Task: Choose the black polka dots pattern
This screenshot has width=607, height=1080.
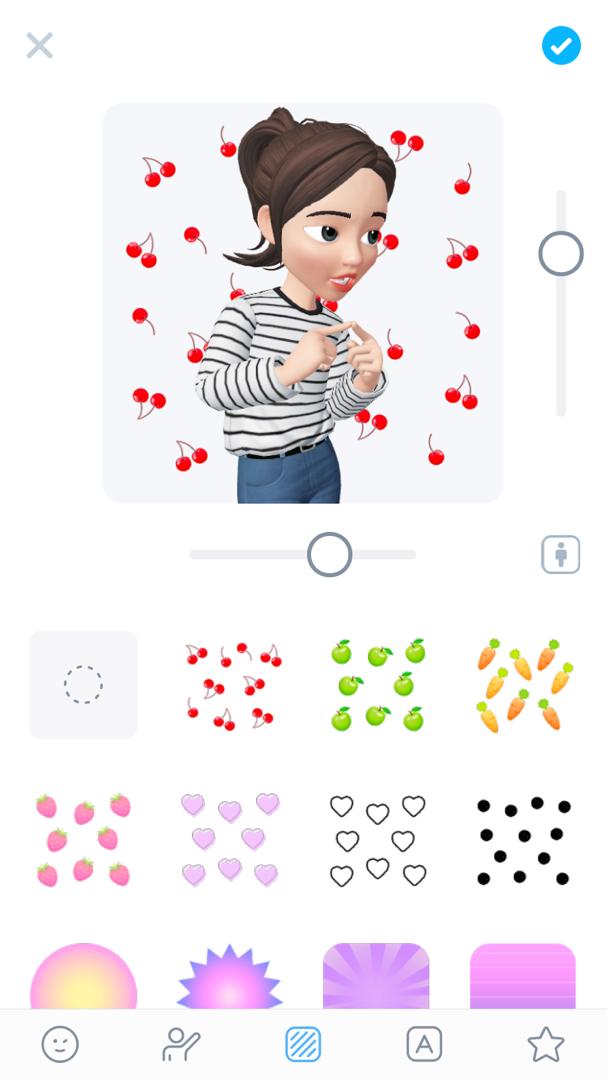Action: (523, 838)
